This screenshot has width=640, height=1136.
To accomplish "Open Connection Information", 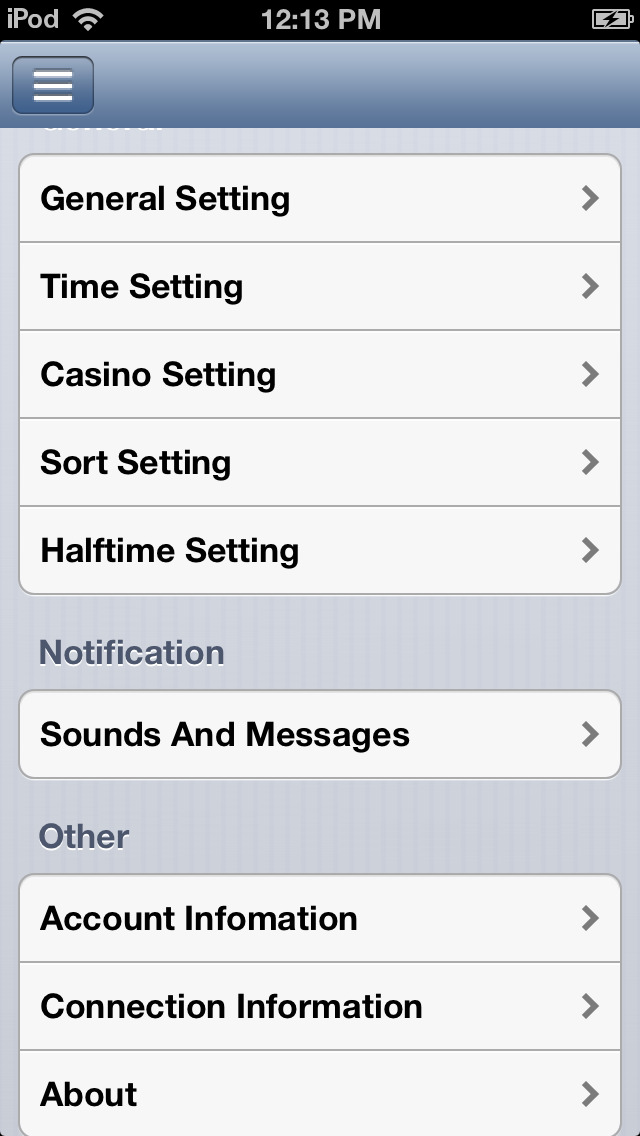I will coord(320,1006).
